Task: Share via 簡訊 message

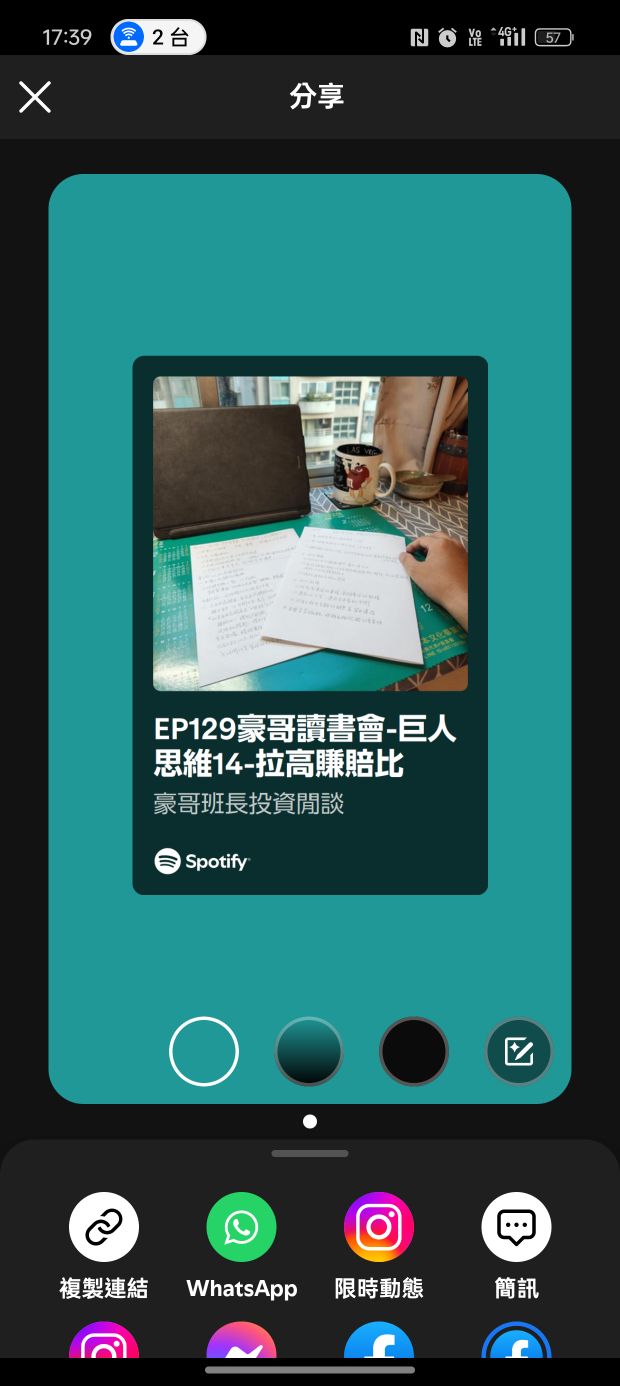Action: pyautogui.click(x=516, y=1227)
